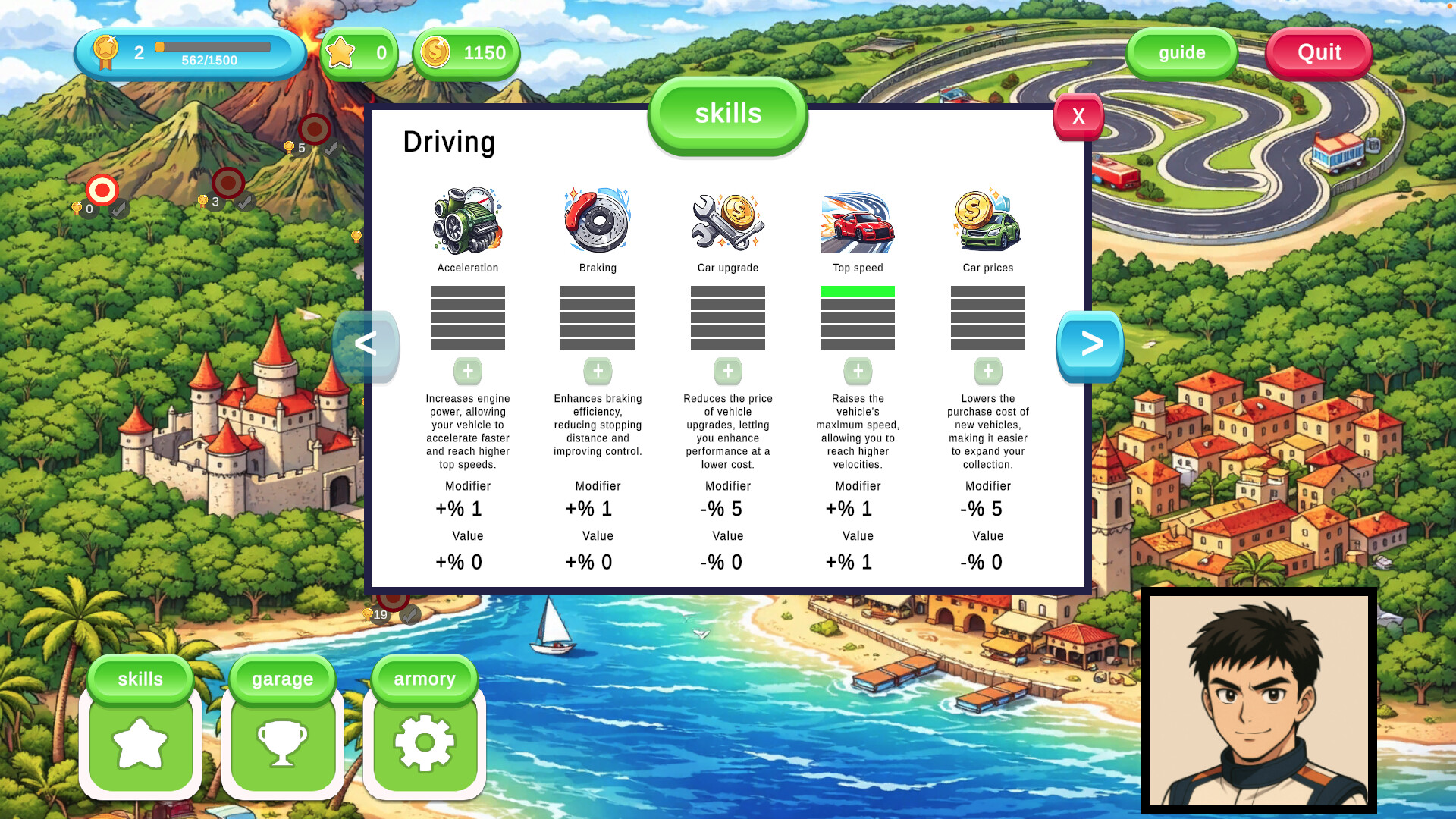The width and height of the screenshot is (1456, 819).
Task: Open the guide
Action: pos(1181,53)
